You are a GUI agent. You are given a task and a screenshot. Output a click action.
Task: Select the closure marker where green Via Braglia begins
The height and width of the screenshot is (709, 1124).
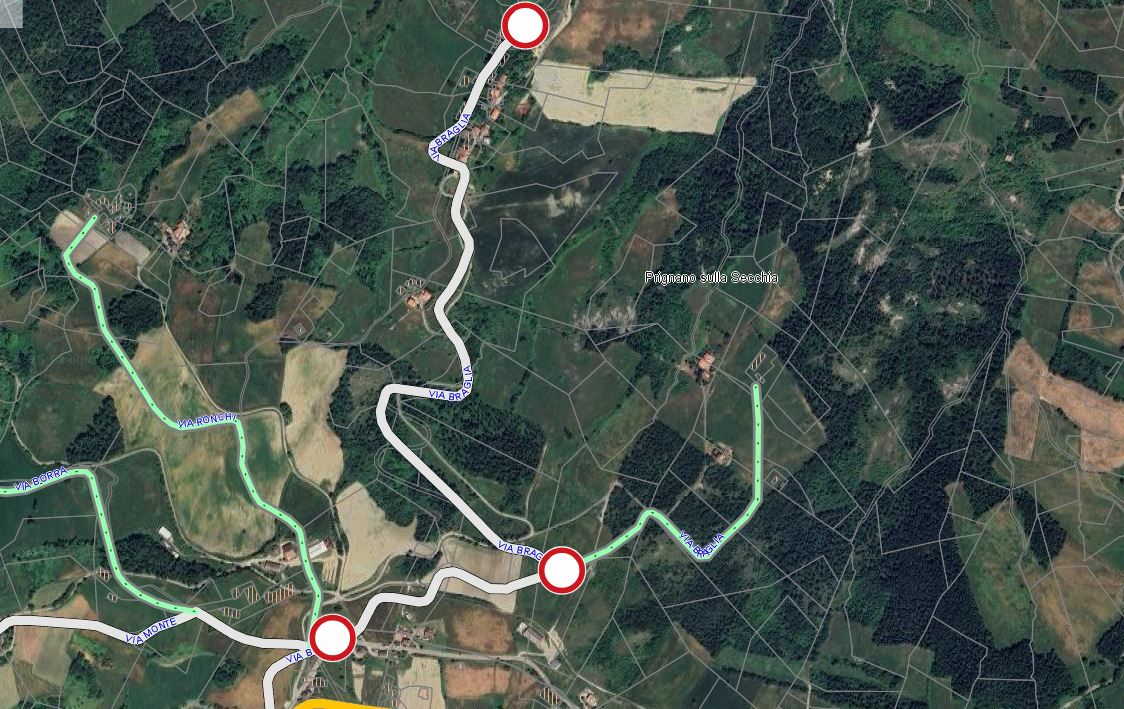pyautogui.click(x=561, y=570)
